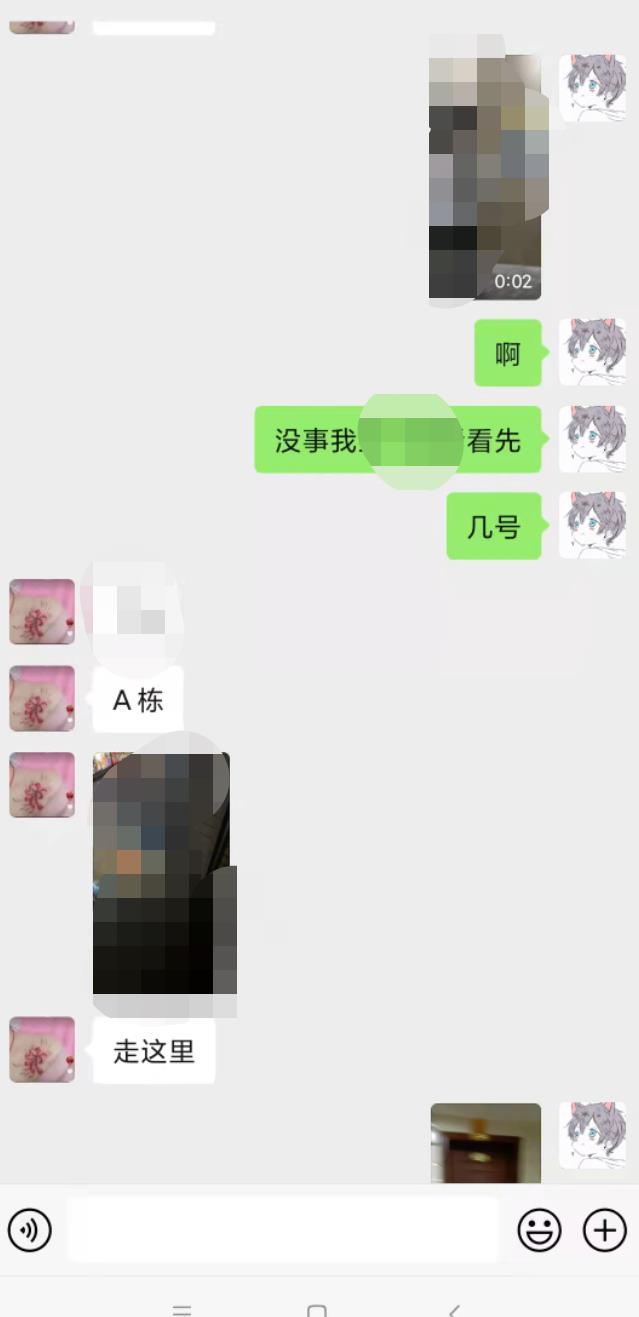Open contact avatar next to A栋

point(42,699)
